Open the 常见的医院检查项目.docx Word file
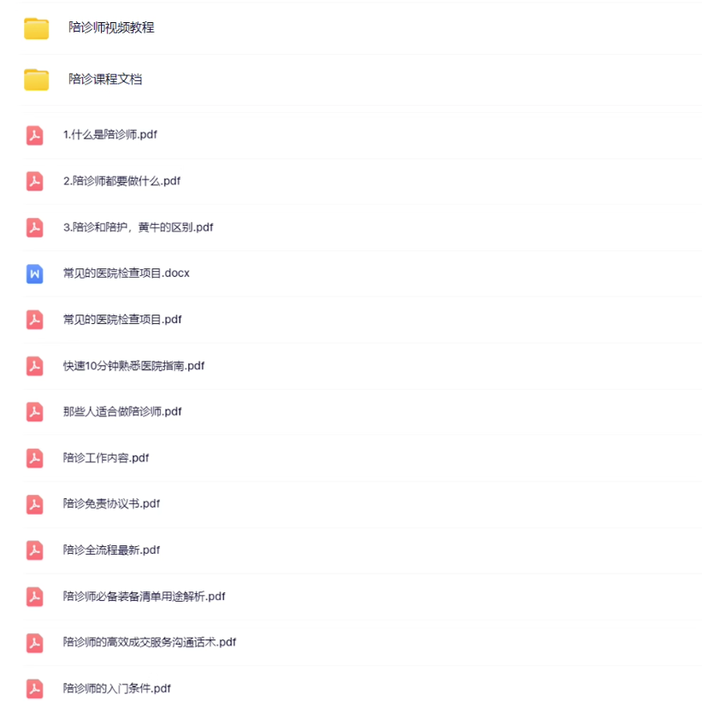 pos(126,273)
